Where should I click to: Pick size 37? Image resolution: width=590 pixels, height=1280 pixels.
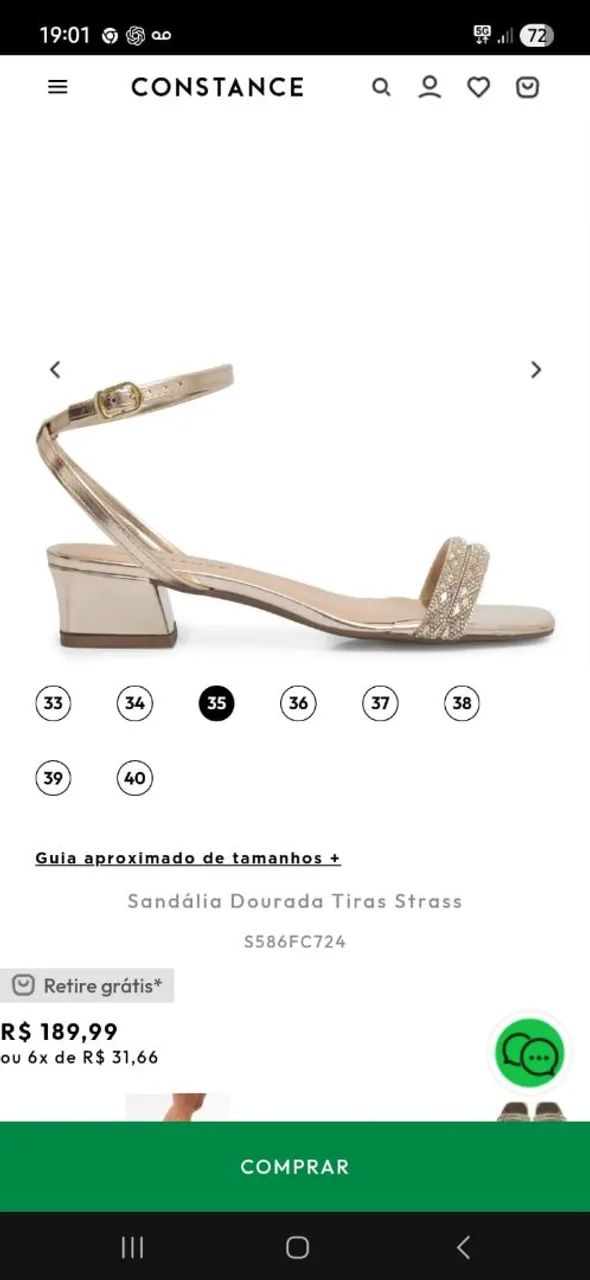point(380,703)
